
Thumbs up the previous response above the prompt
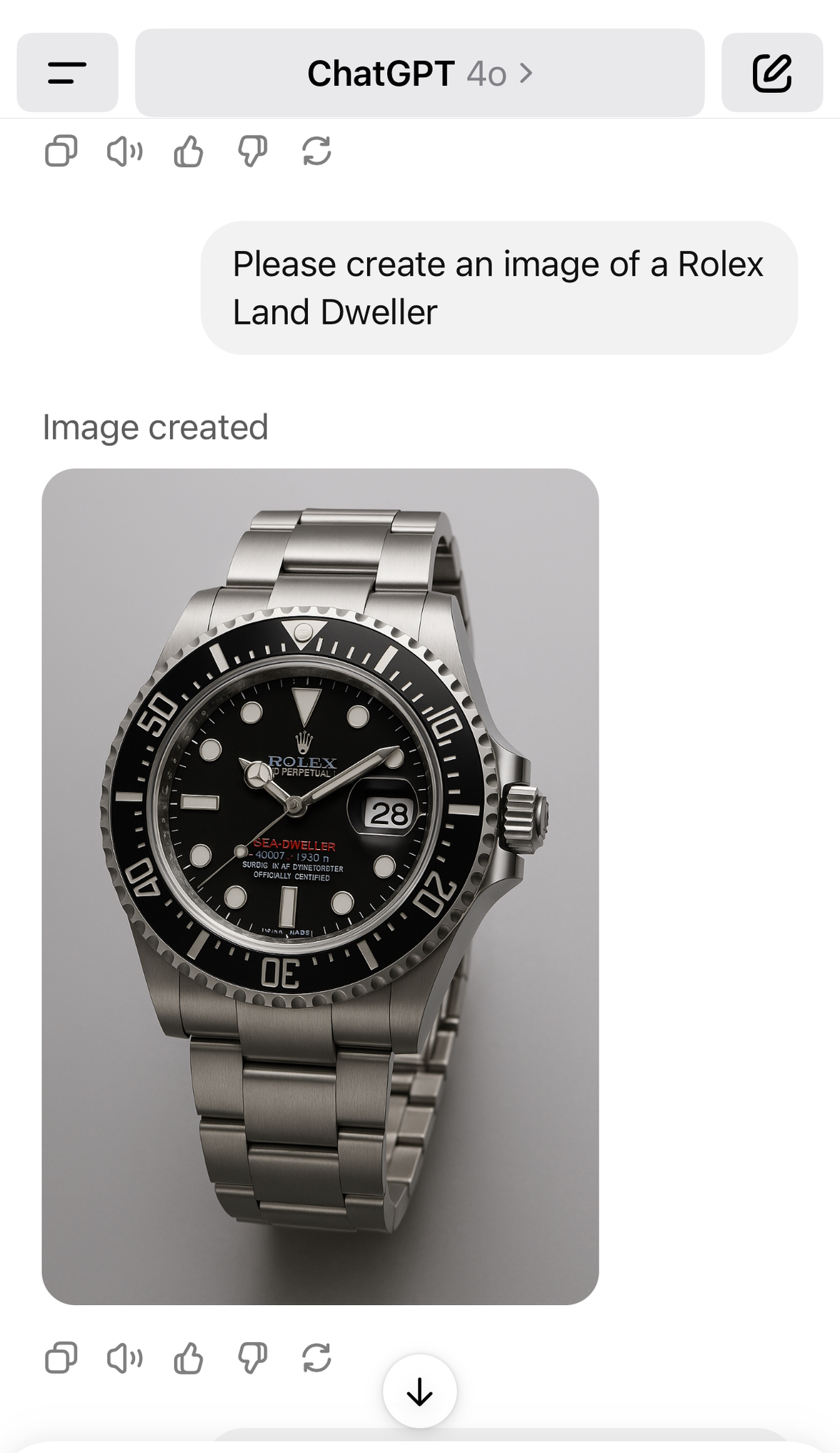(189, 152)
